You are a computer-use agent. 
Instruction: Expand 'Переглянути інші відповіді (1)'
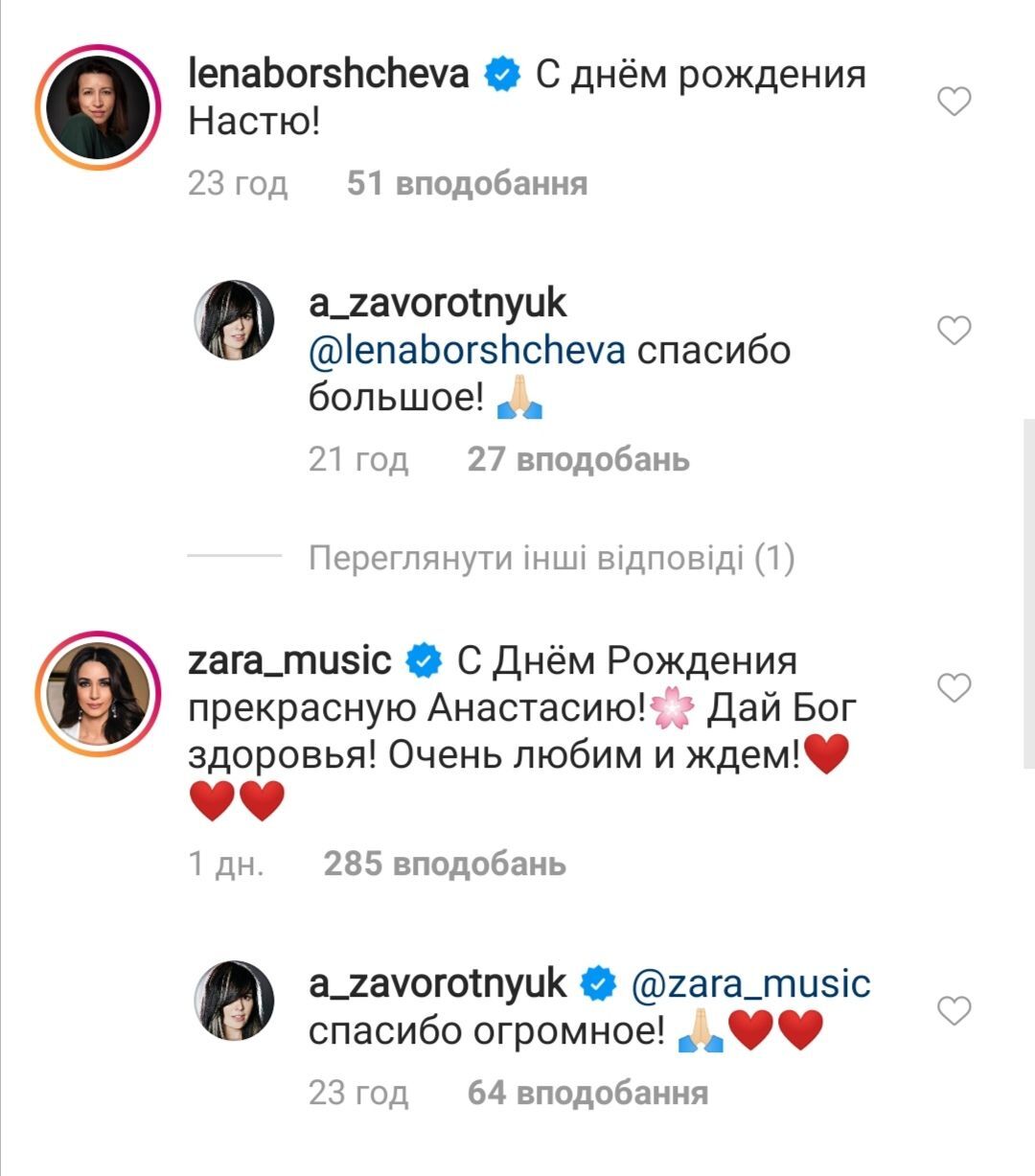click(x=551, y=558)
